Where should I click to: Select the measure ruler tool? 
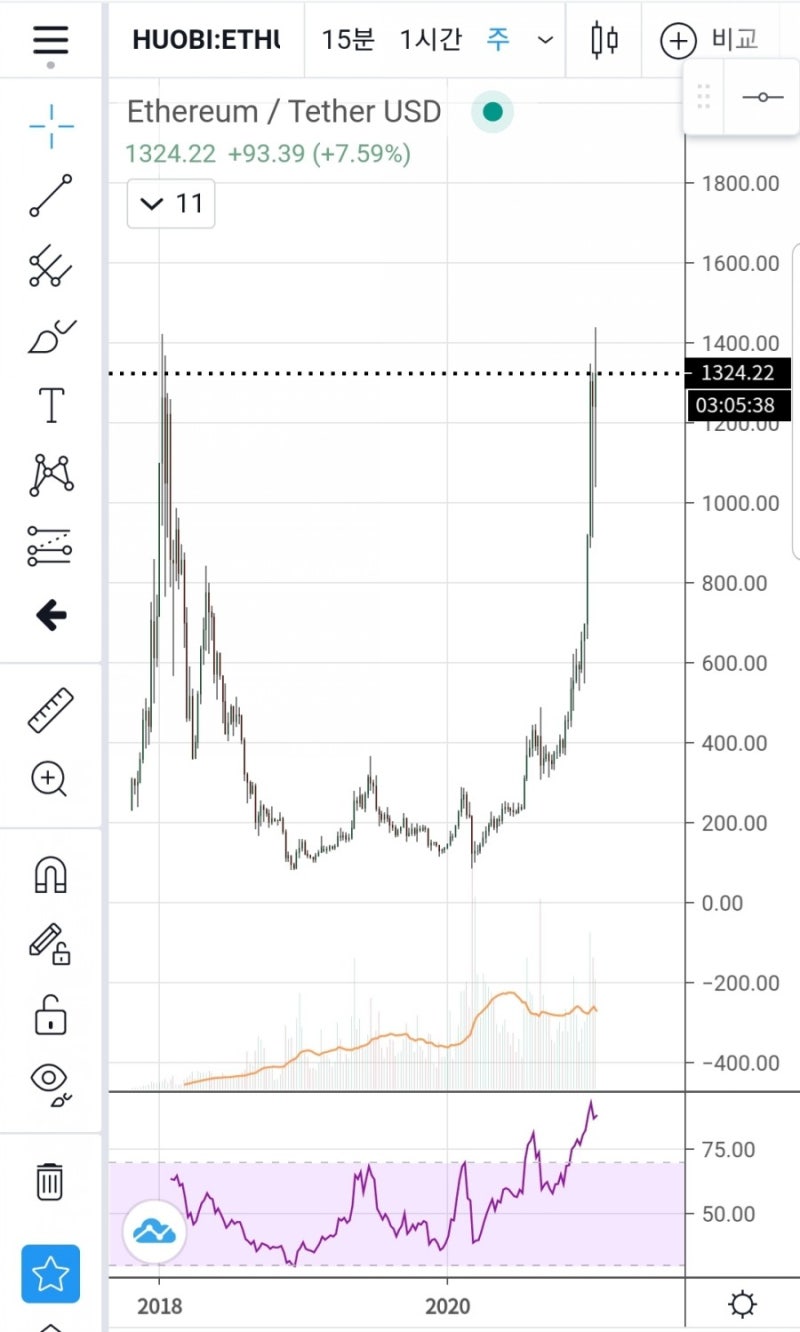pyautogui.click(x=50, y=710)
